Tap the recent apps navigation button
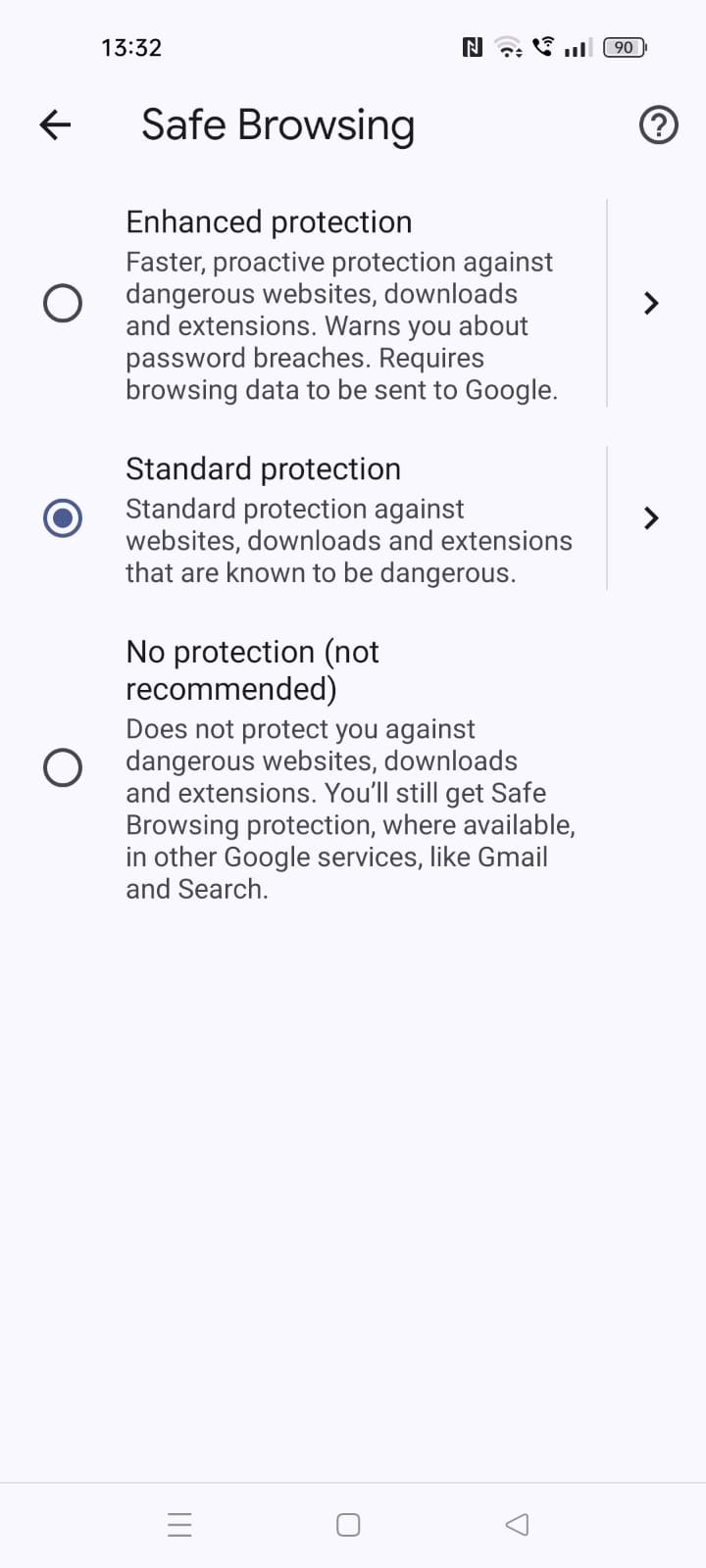This screenshot has width=706, height=1568. coord(179,1524)
